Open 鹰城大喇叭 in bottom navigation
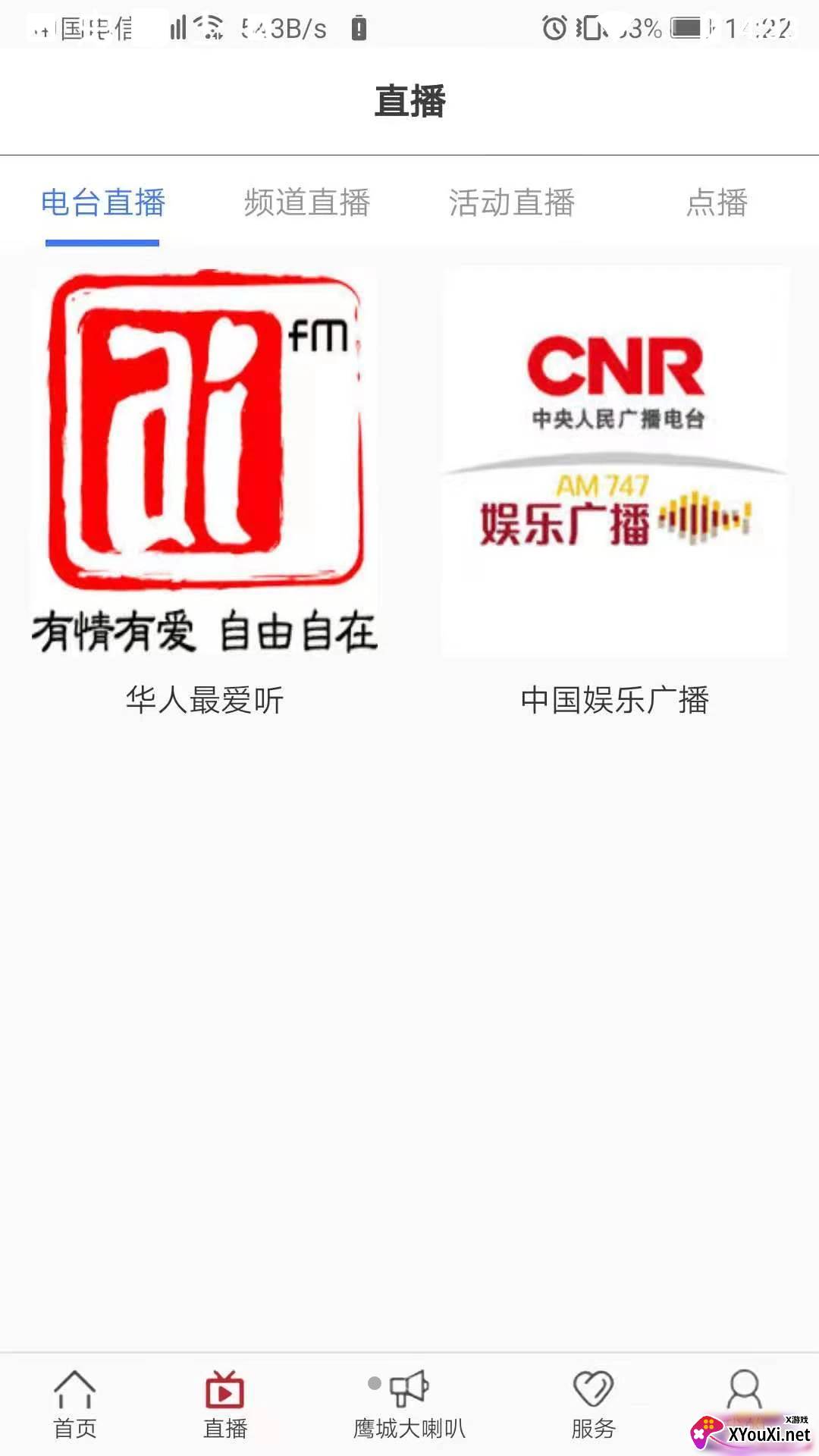Image resolution: width=819 pixels, height=1456 pixels. [409, 1404]
